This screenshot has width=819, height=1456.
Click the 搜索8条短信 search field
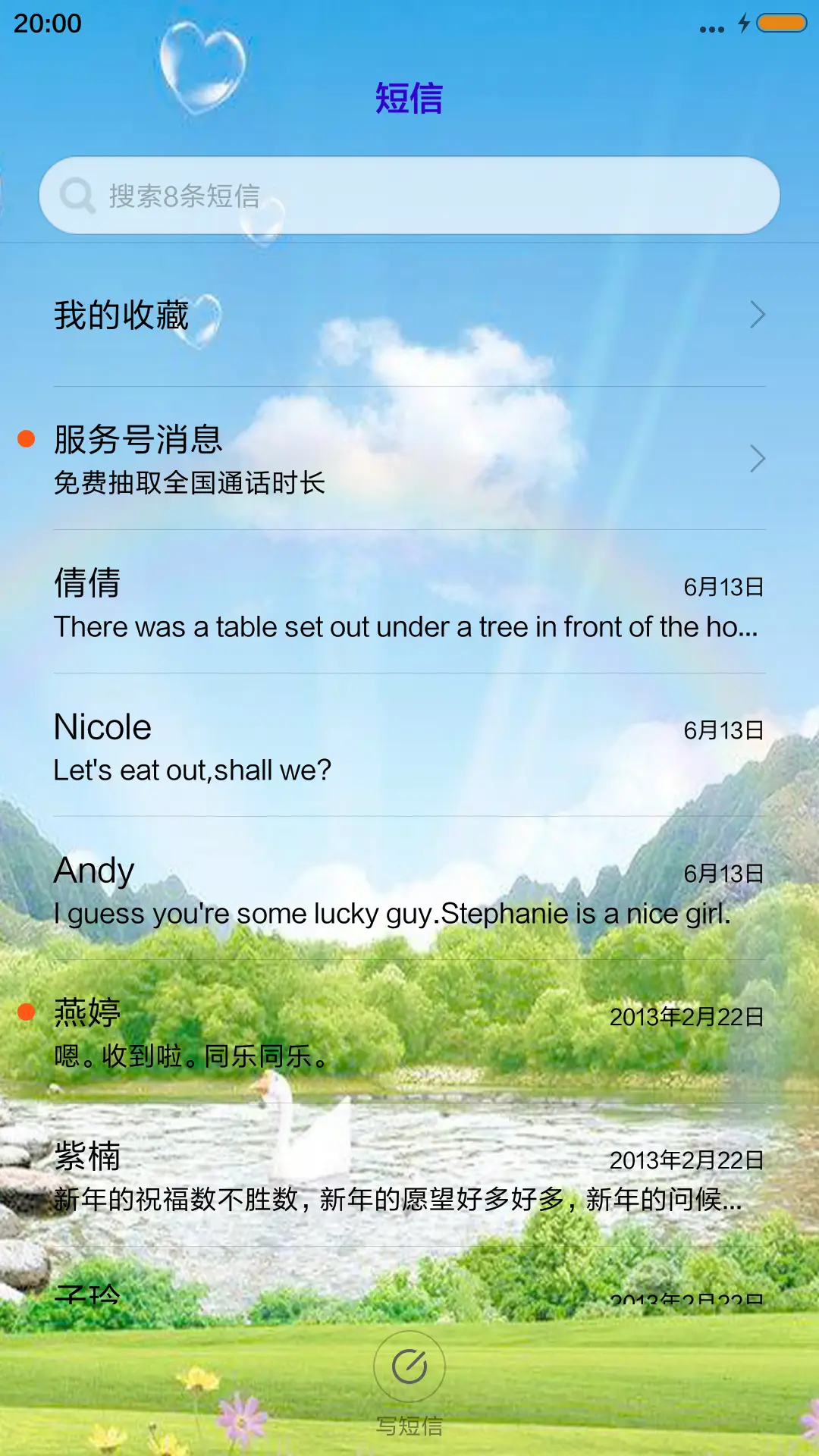click(x=409, y=195)
